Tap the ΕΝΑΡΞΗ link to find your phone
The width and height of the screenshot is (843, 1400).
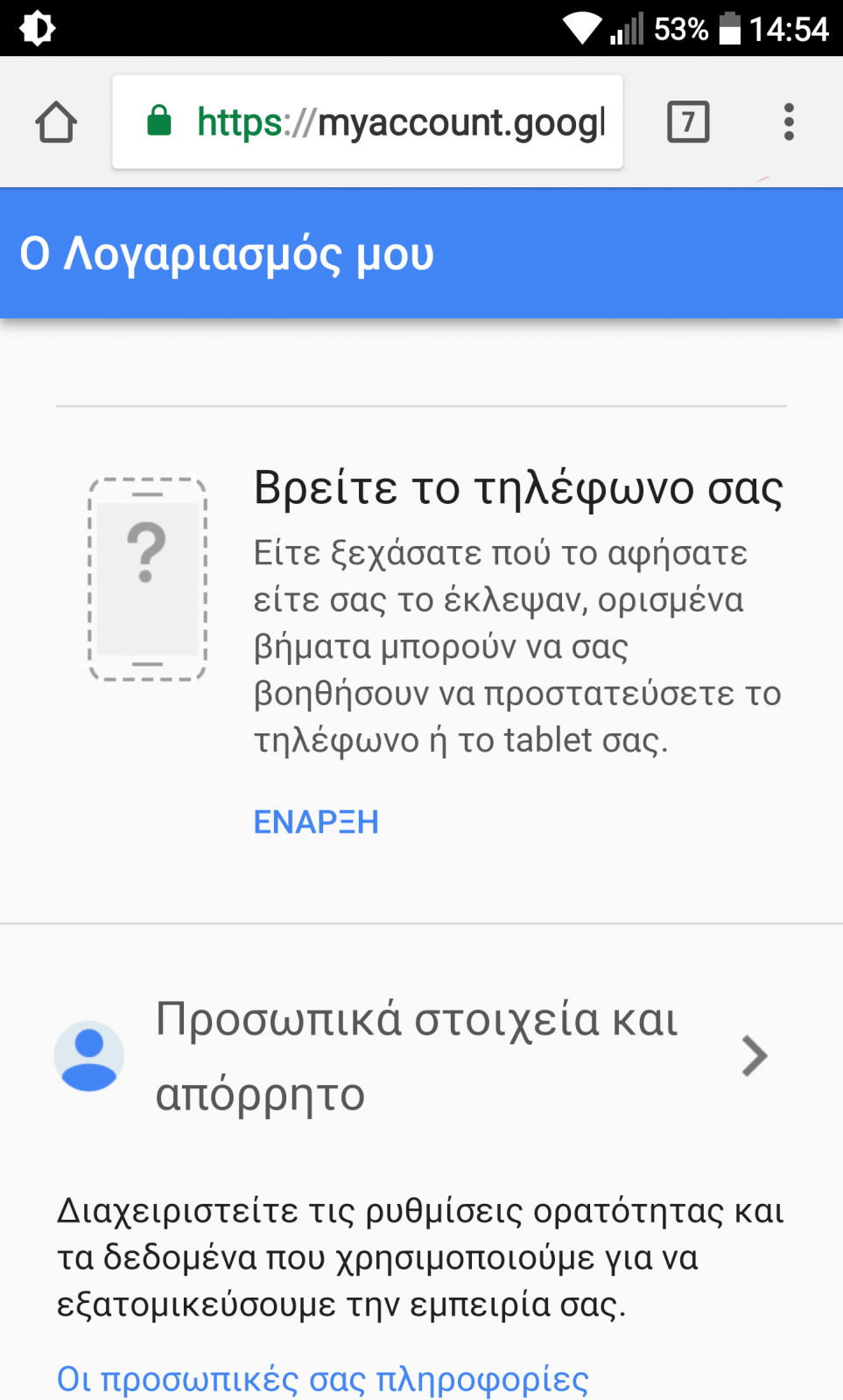pos(316,822)
